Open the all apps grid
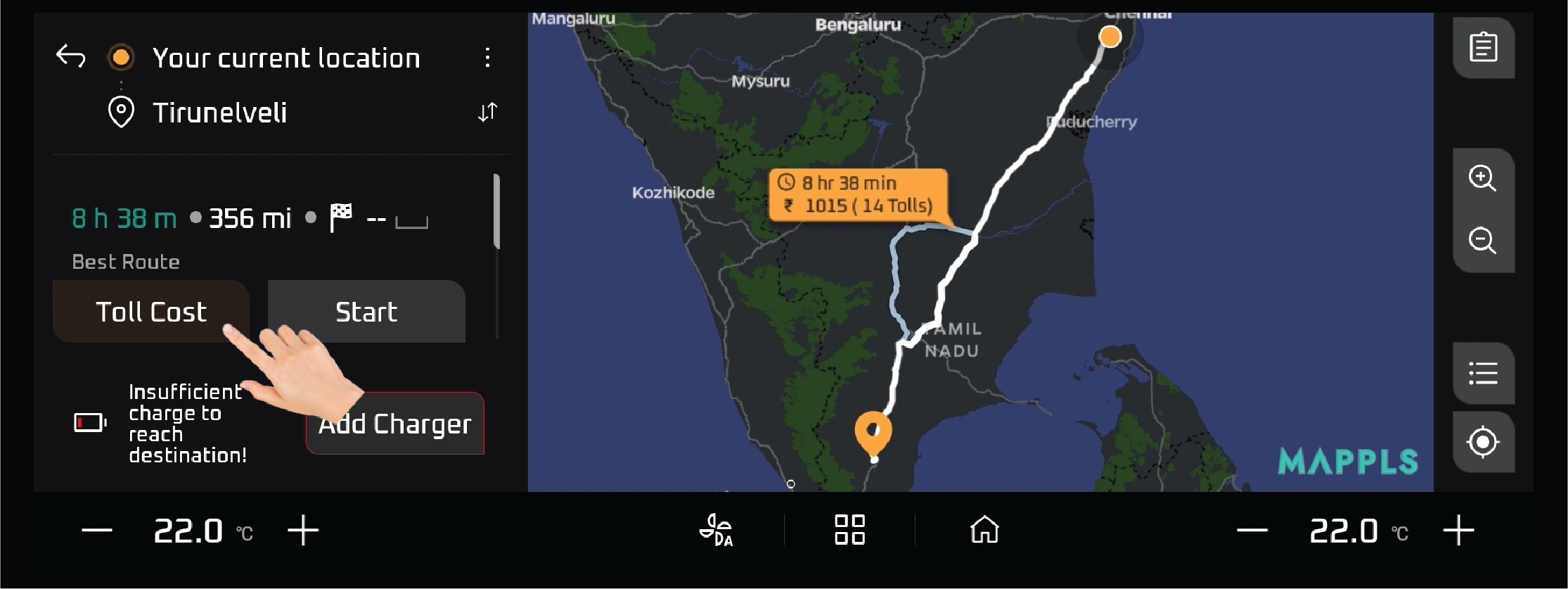The image size is (1568, 589). coord(849,530)
